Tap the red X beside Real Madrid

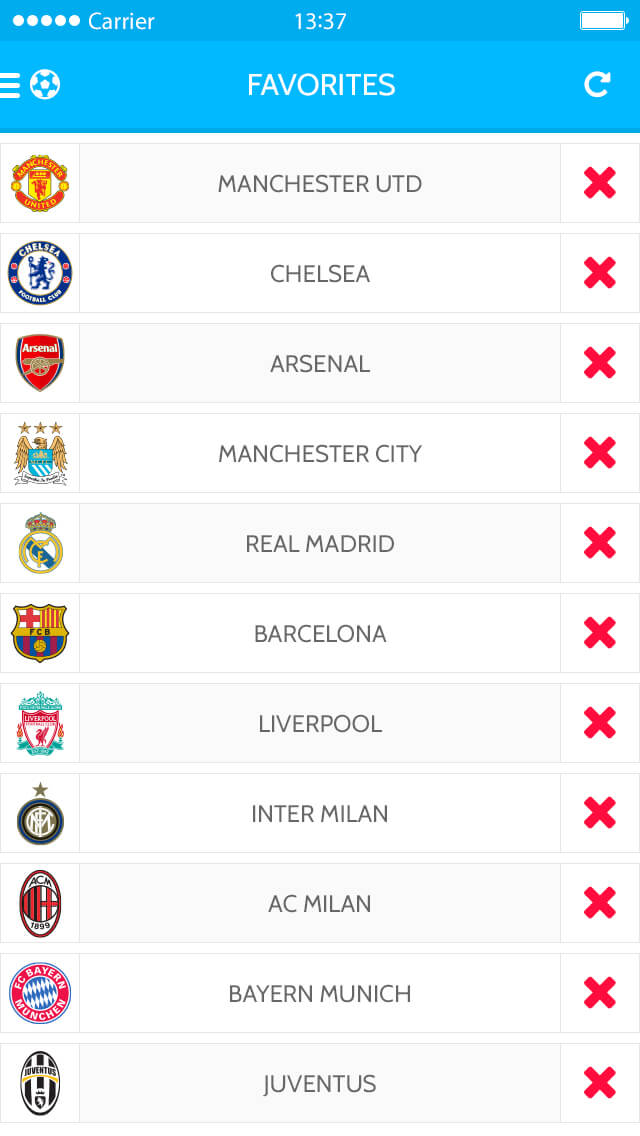(x=599, y=543)
